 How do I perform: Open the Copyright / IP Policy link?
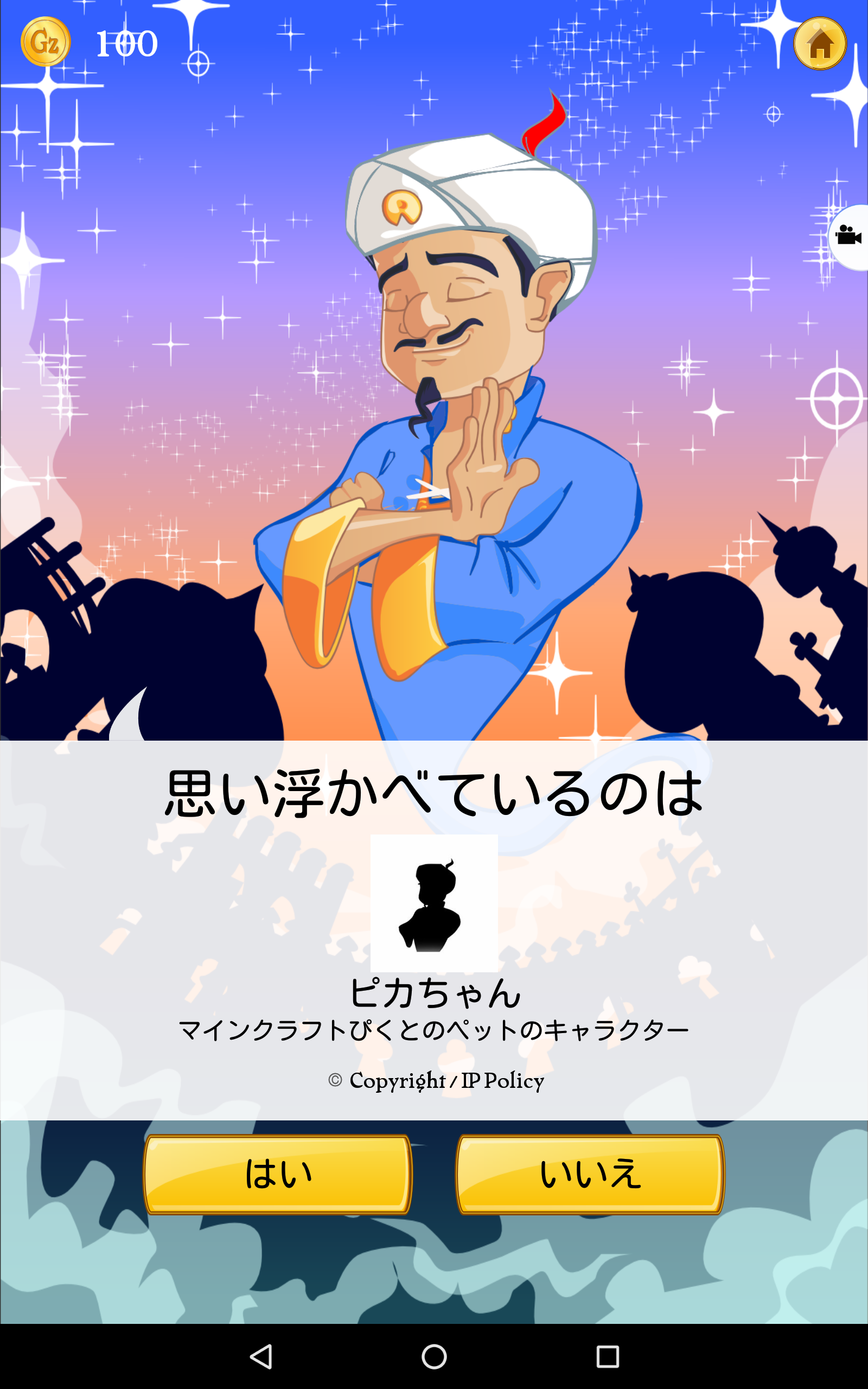click(x=436, y=1081)
